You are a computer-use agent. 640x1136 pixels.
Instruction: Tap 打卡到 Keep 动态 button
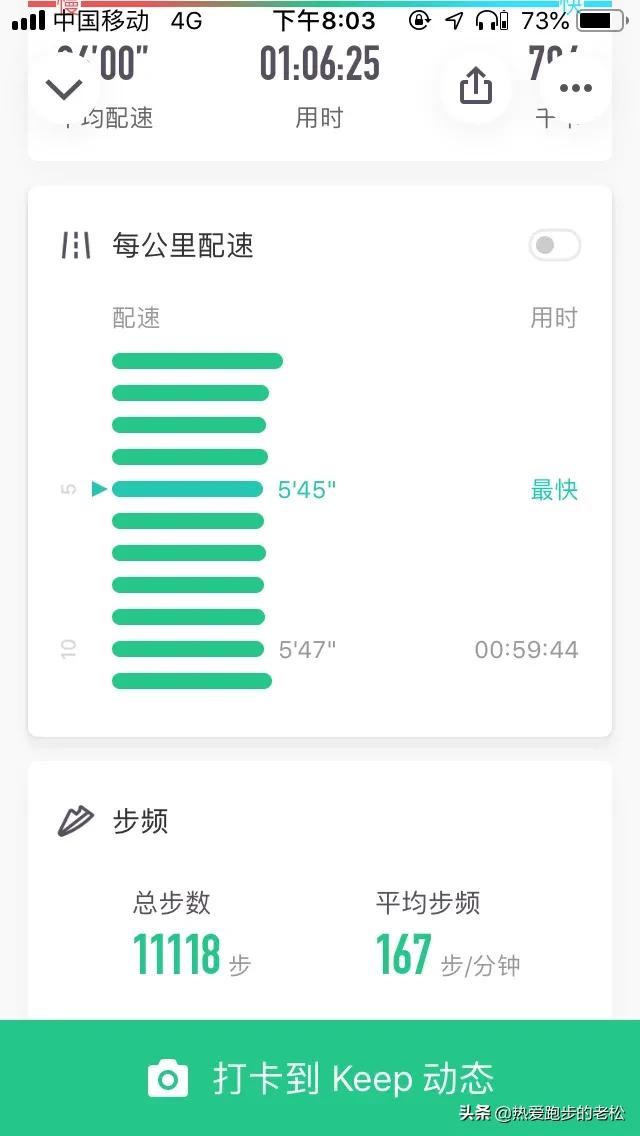pos(320,1078)
